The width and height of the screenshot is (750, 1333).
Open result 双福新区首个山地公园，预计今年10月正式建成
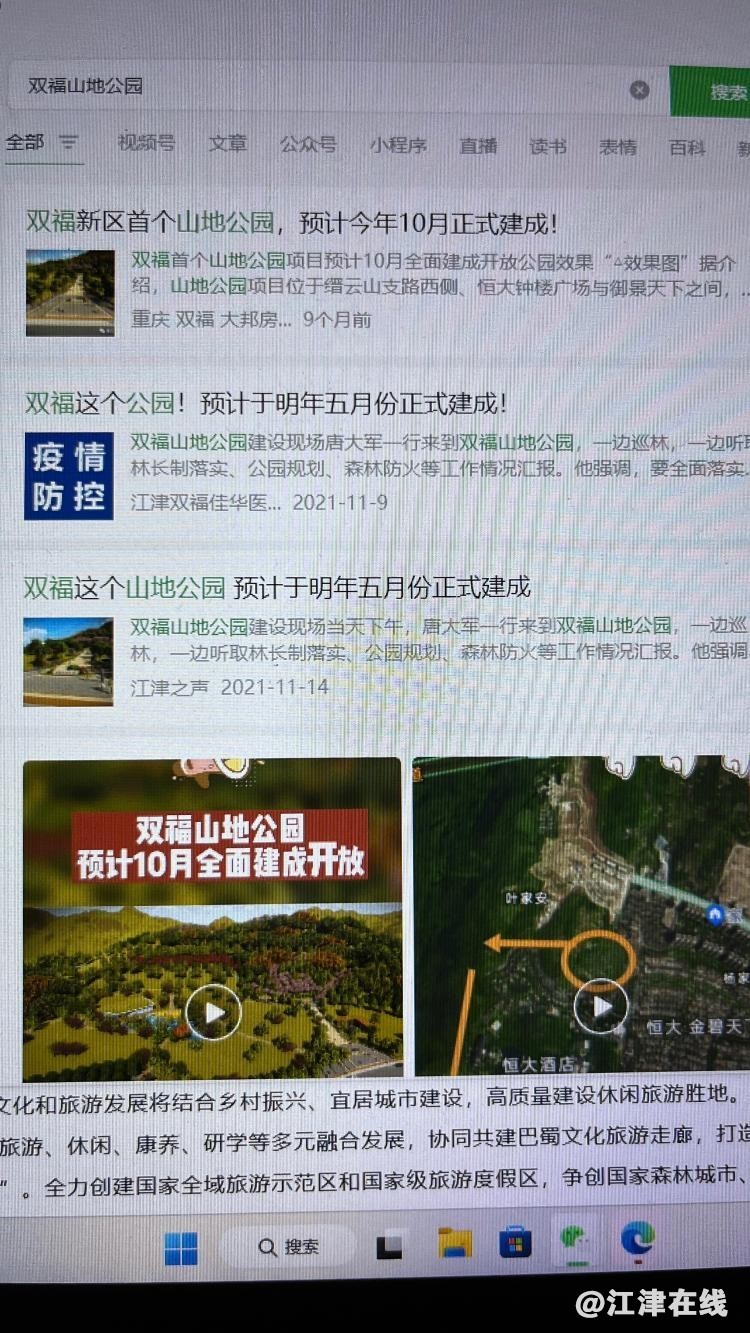pos(291,222)
